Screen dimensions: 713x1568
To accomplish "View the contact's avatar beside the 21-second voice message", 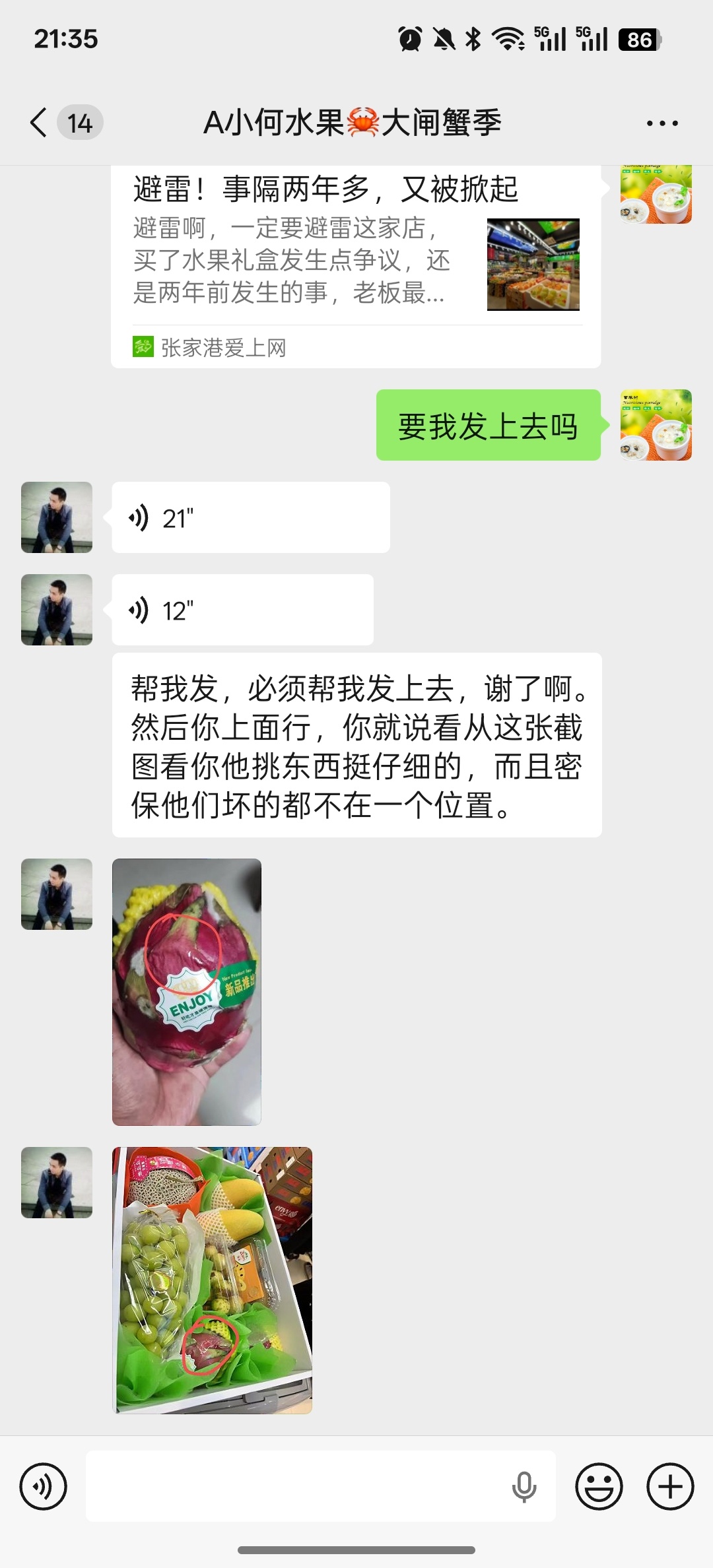I will (x=57, y=518).
